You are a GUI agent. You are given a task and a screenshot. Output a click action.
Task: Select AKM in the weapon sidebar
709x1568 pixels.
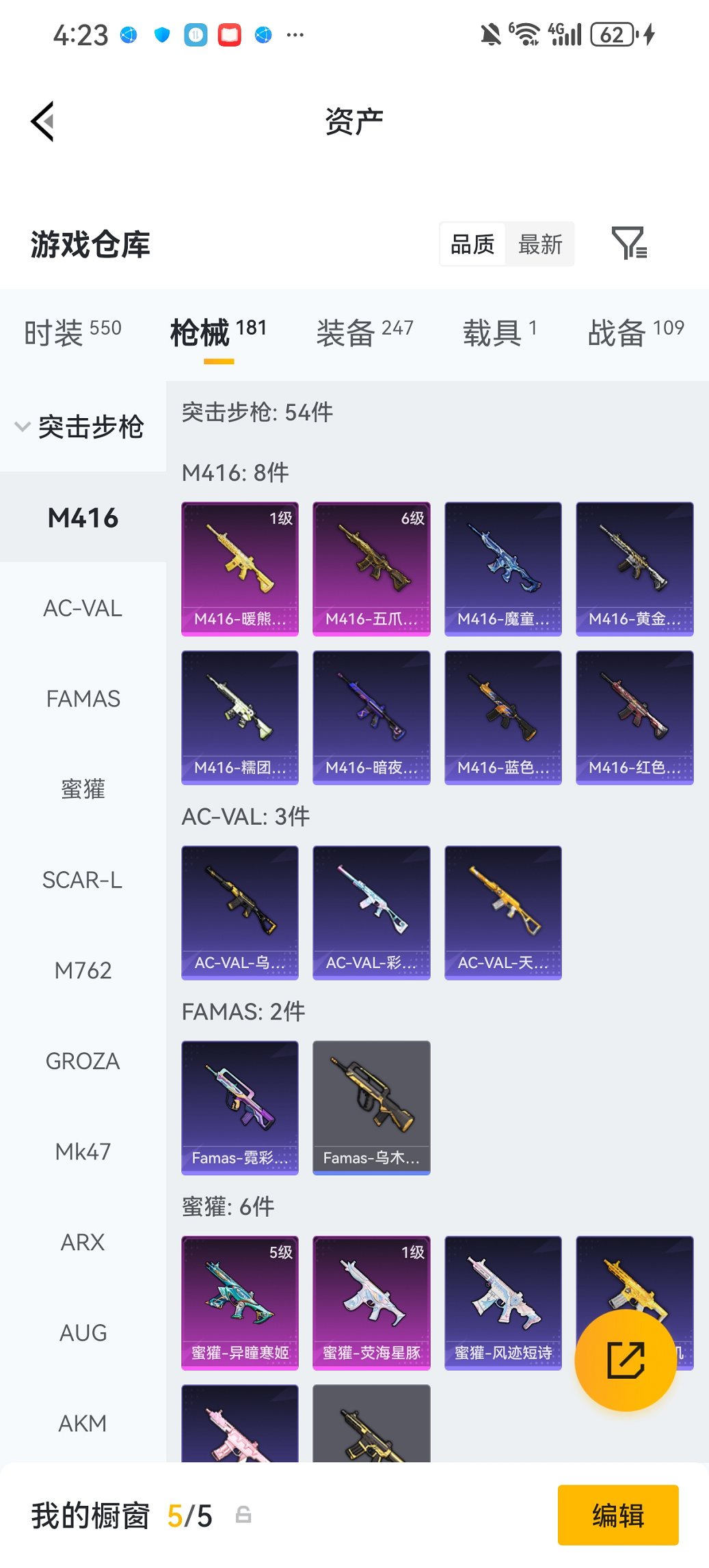pos(83,1423)
